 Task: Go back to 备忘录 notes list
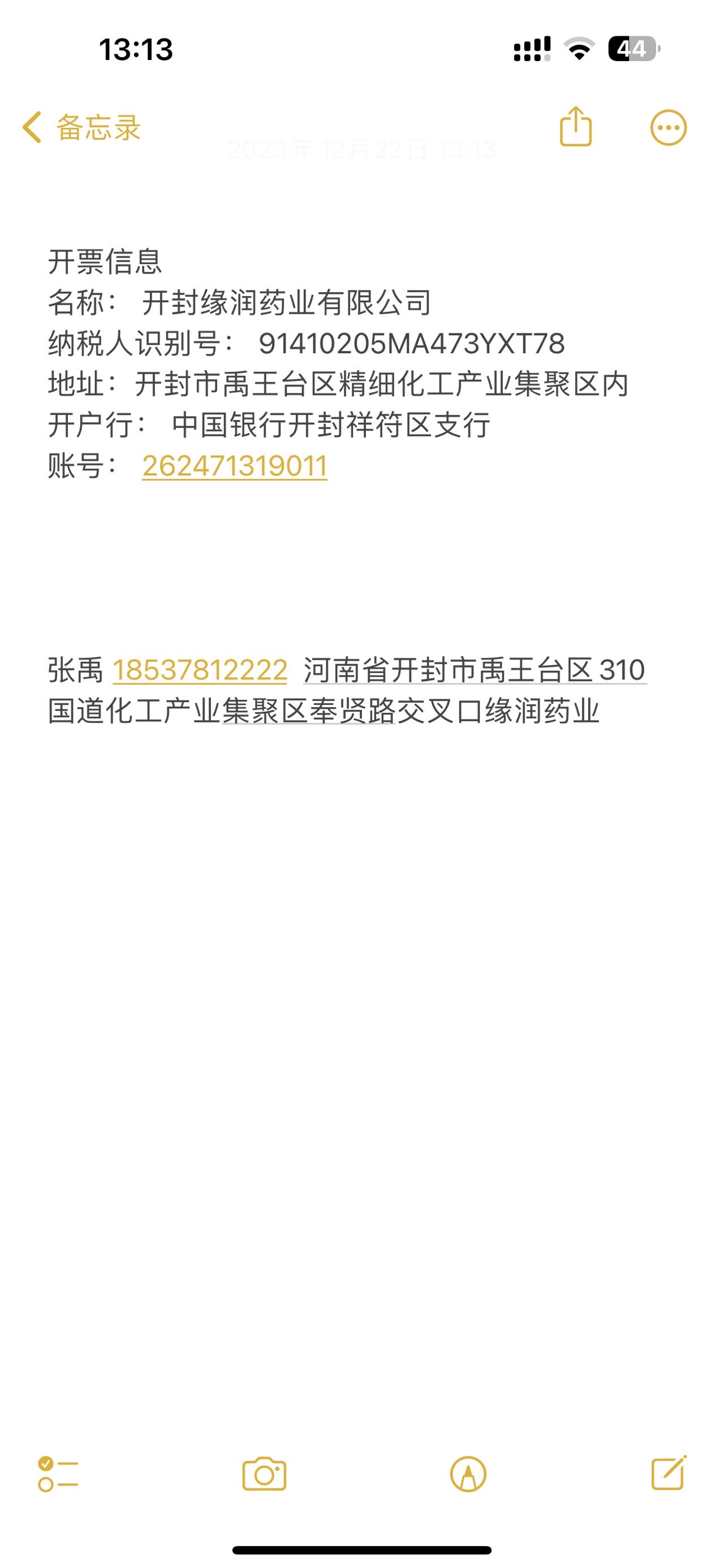coord(81,128)
